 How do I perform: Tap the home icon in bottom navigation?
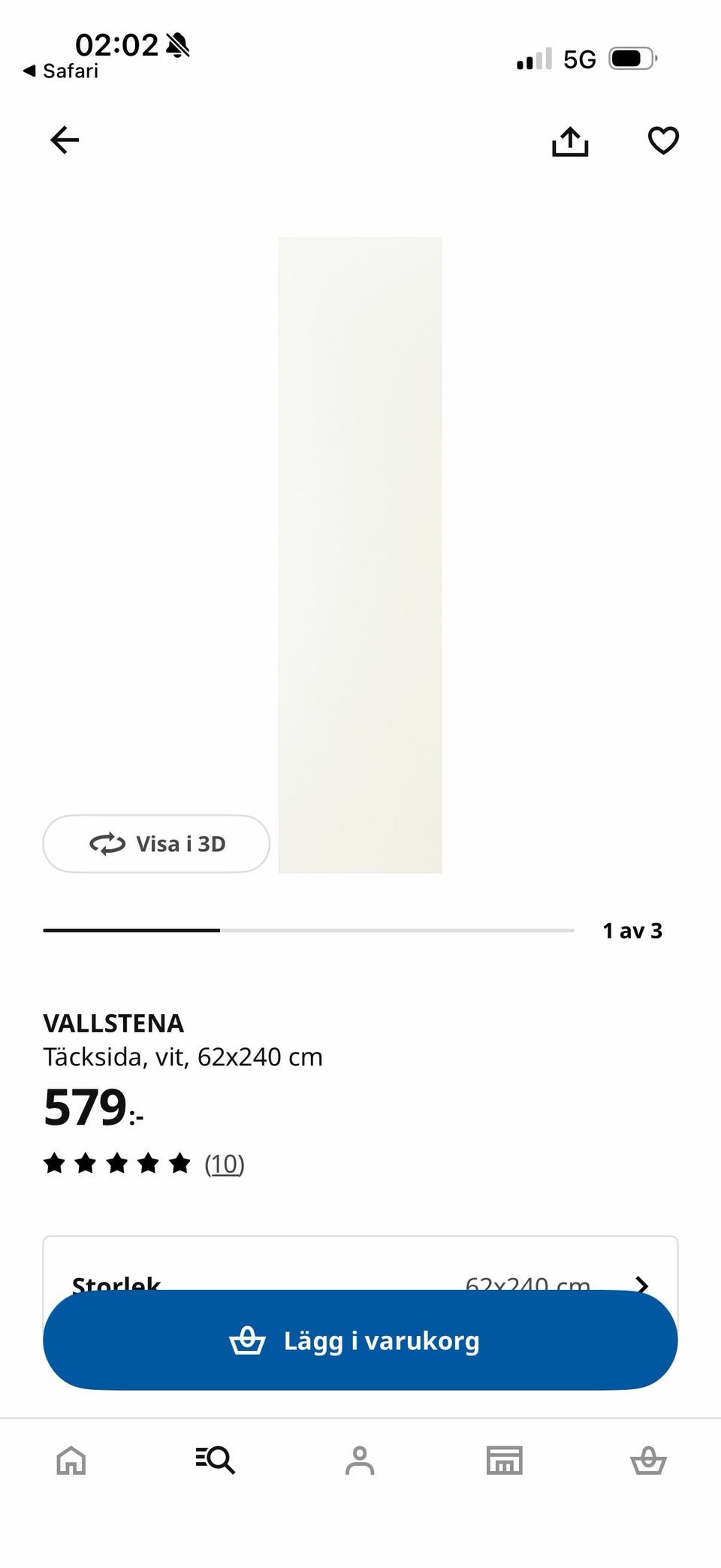(x=71, y=1460)
